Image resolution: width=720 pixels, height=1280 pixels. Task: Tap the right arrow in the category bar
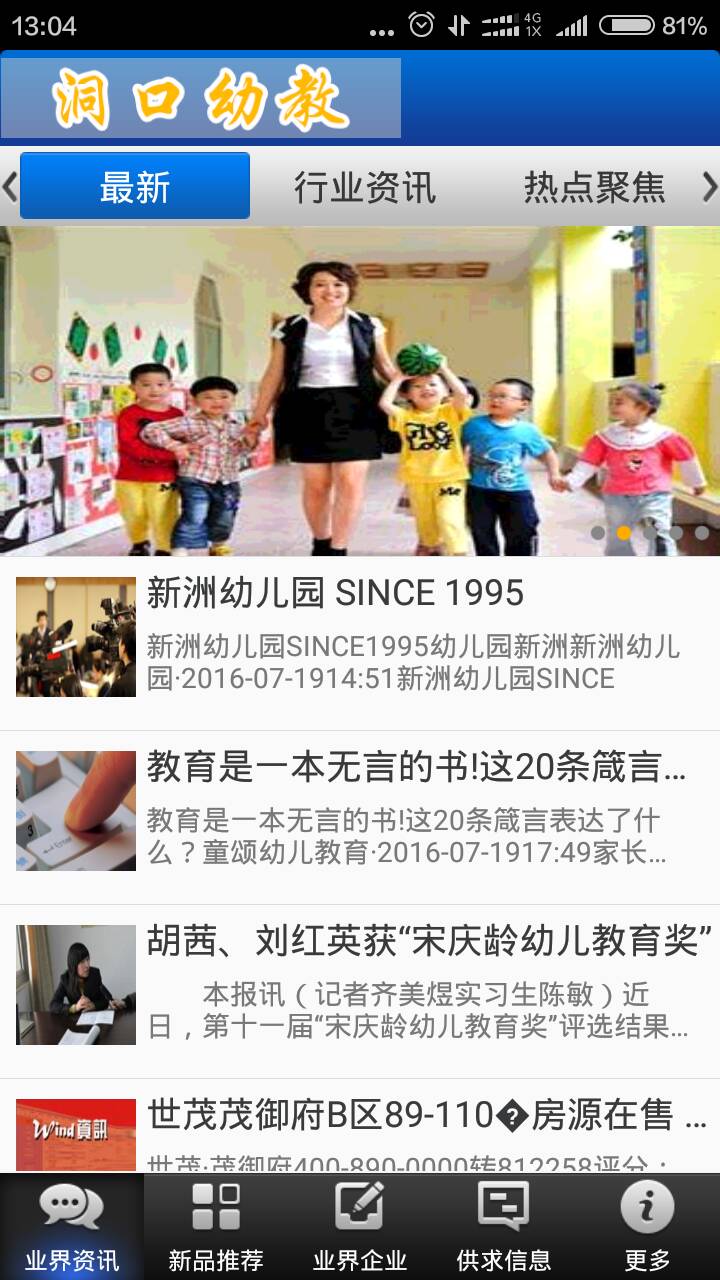(x=709, y=187)
